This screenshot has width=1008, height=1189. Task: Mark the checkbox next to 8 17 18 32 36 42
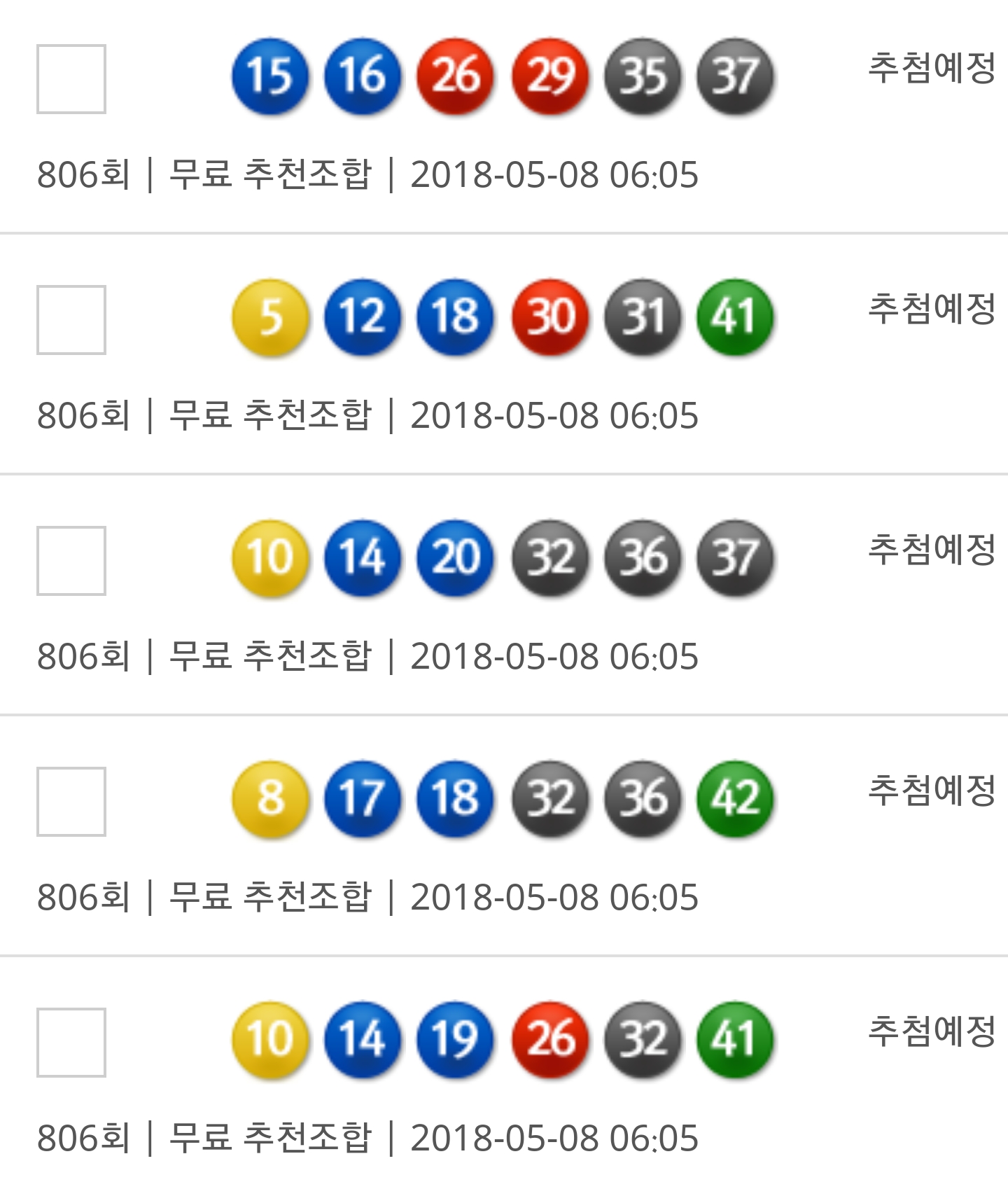tap(71, 802)
